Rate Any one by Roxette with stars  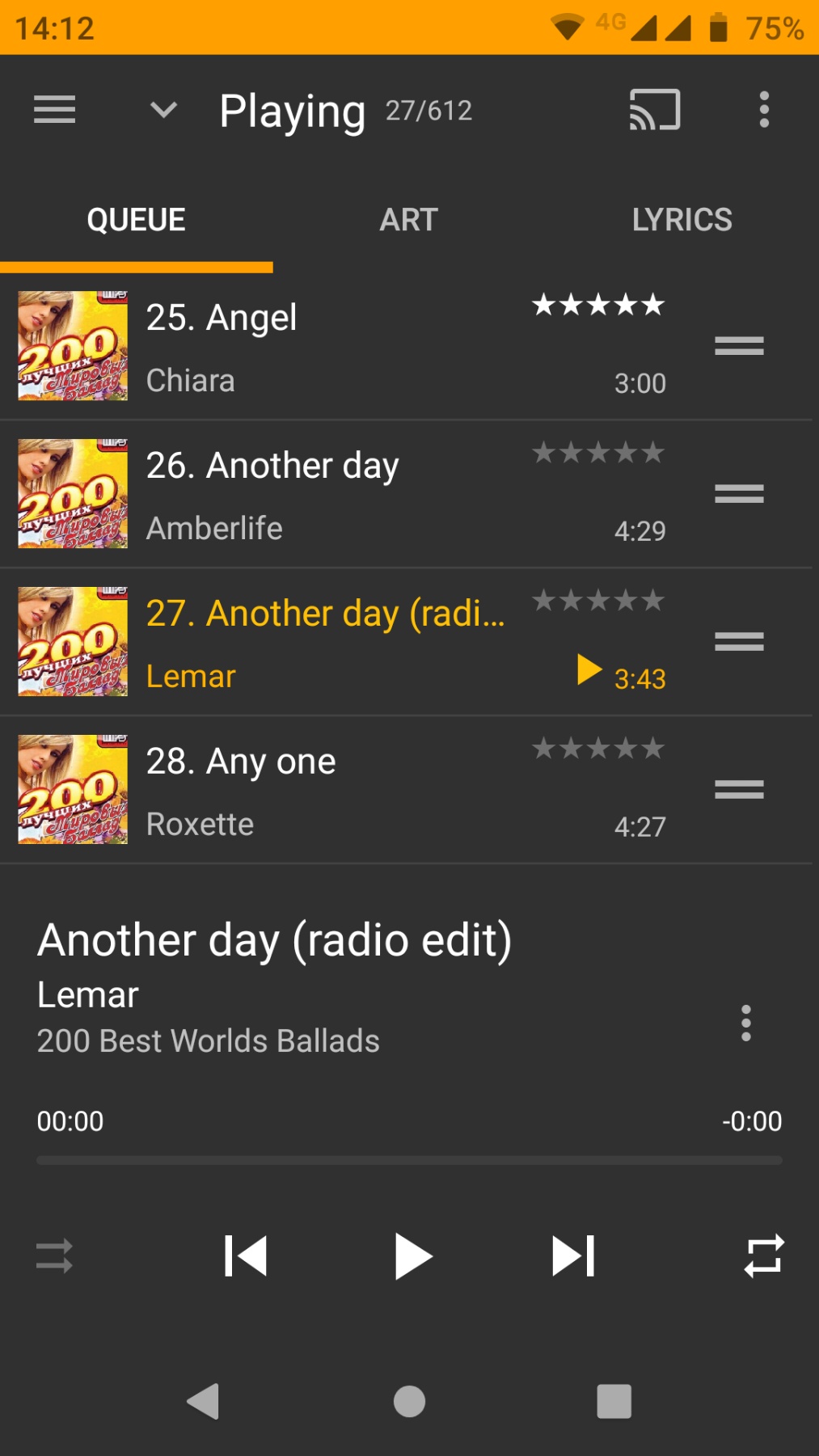point(598,749)
